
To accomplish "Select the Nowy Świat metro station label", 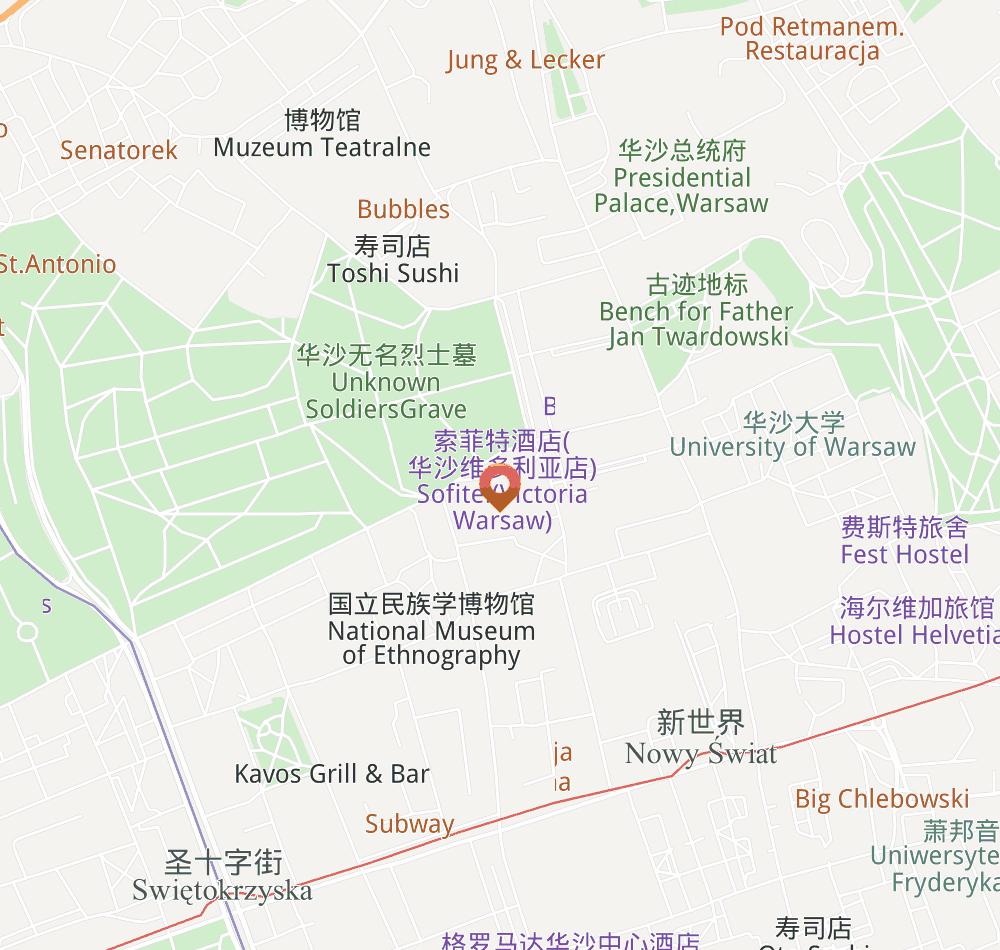I will pyautogui.click(x=700, y=738).
